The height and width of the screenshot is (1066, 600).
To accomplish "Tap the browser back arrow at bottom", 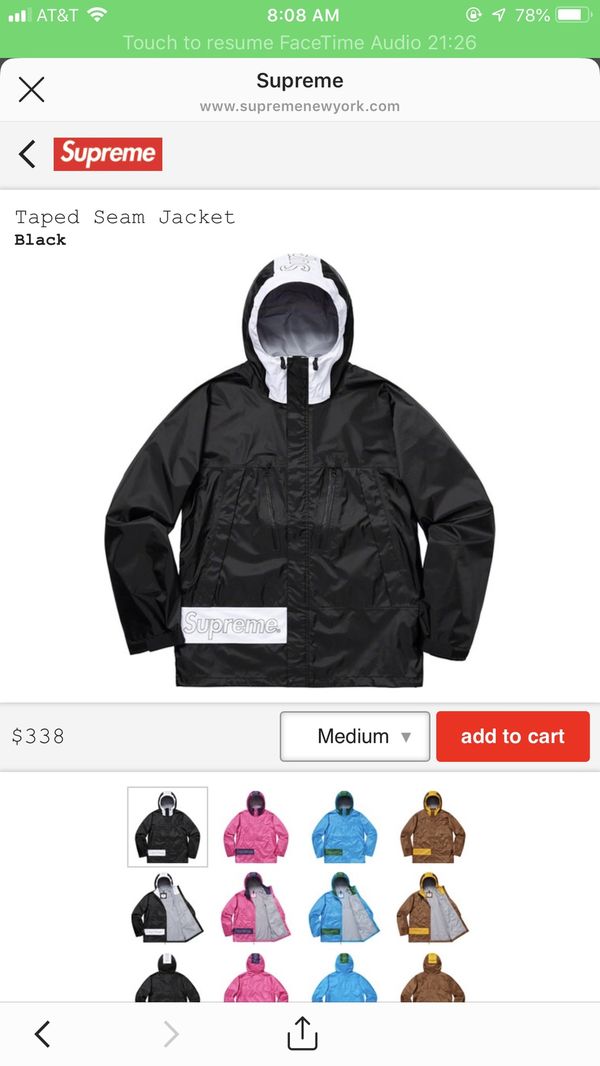I will point(42,1034).
